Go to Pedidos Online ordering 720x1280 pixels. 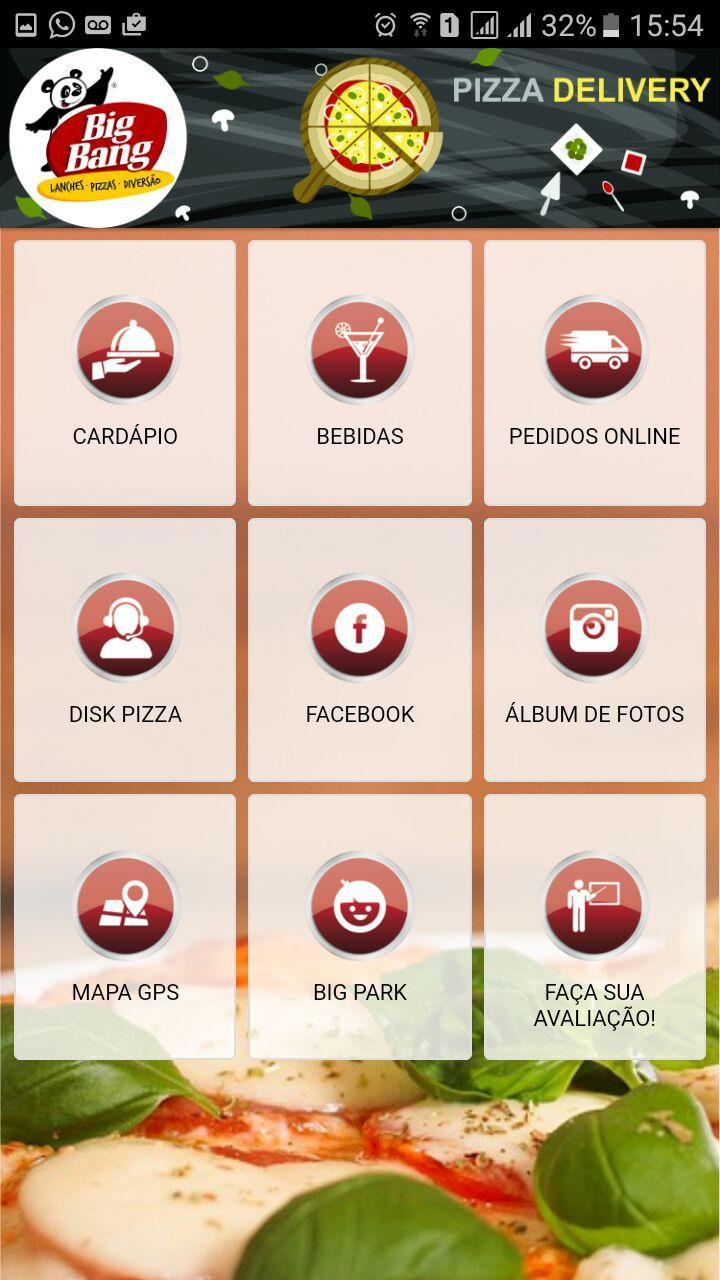pyautogui.click(x=595, y=373)
